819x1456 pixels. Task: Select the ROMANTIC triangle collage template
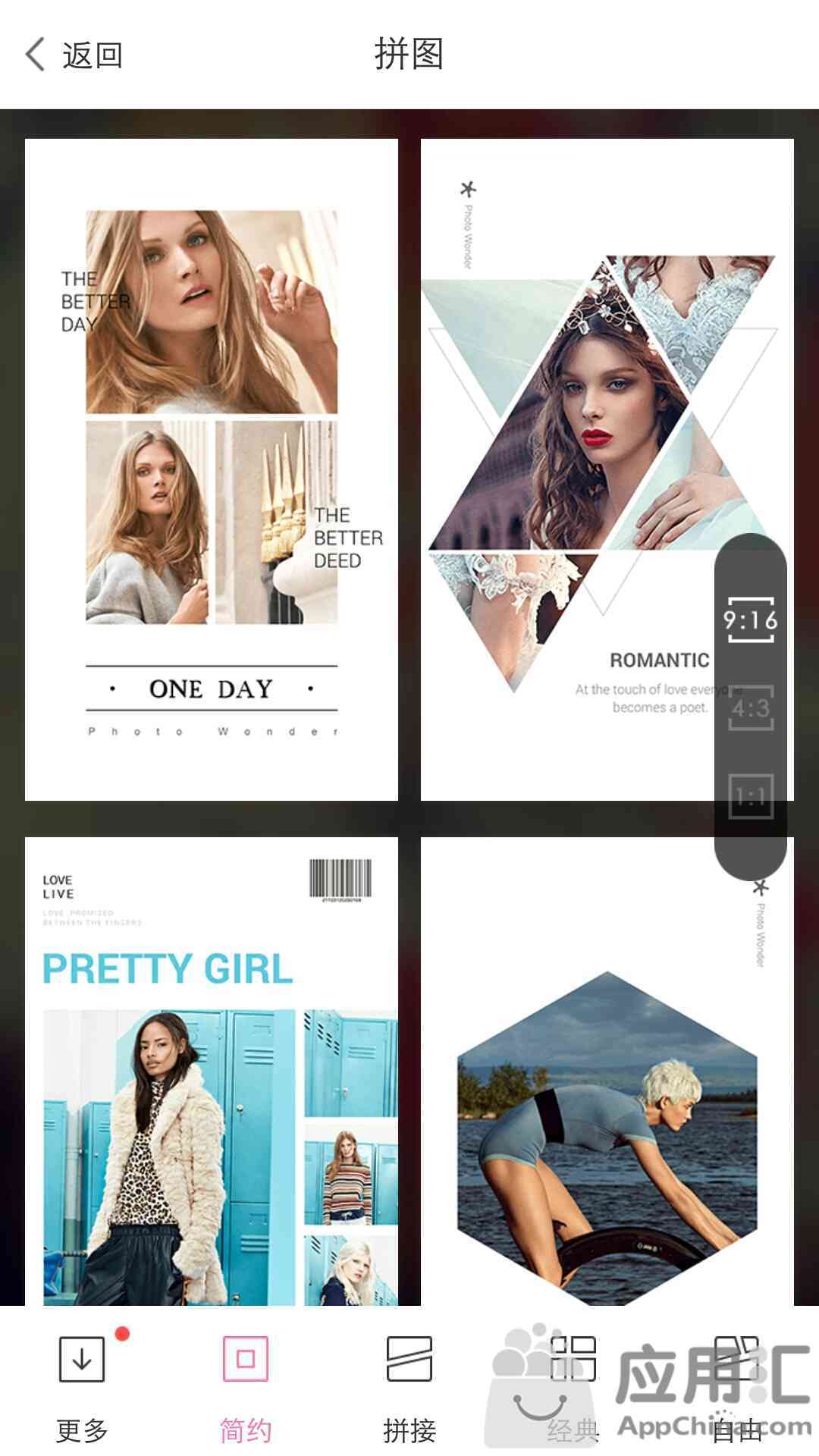(569, 469)
